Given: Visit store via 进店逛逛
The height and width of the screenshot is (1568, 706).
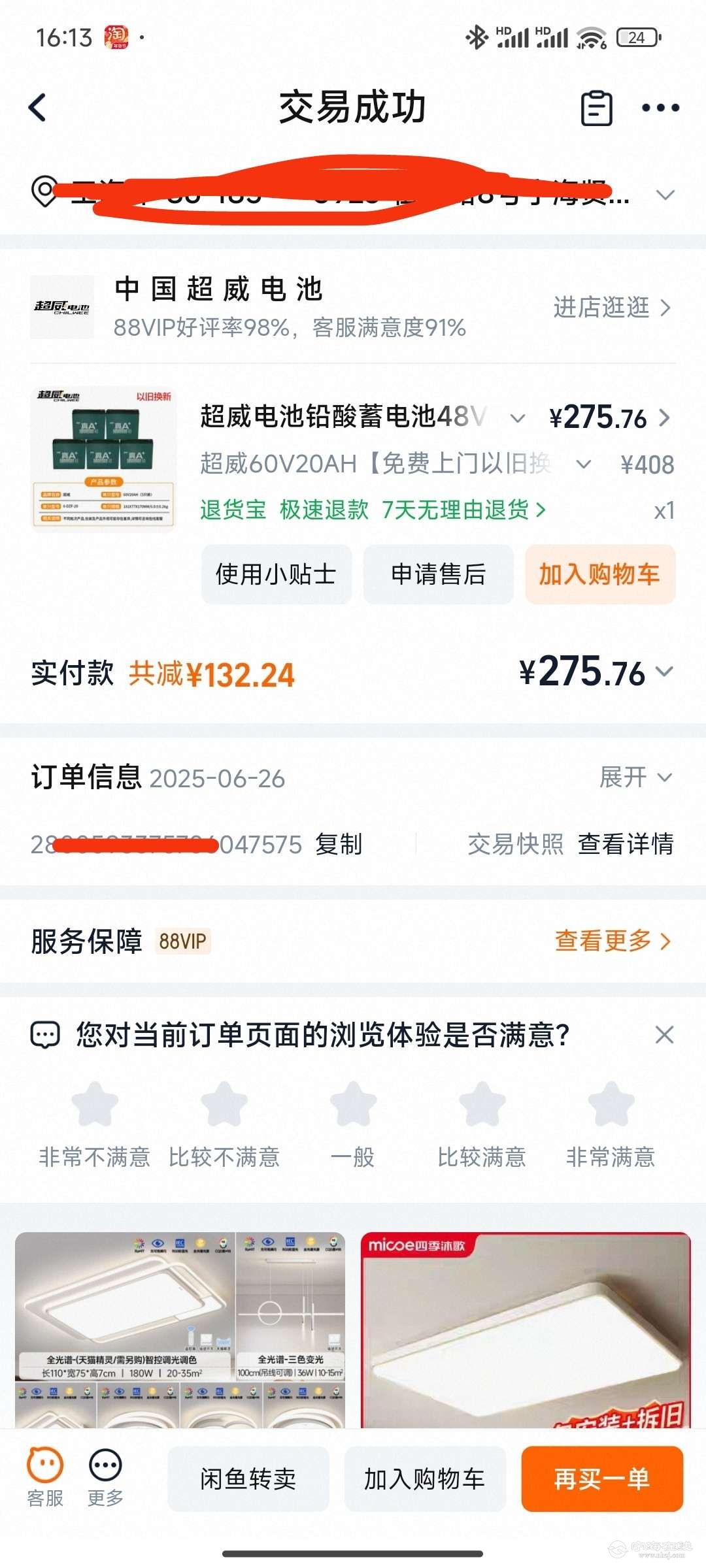Looking at the screenshot, I should click(x=611, y=307).
